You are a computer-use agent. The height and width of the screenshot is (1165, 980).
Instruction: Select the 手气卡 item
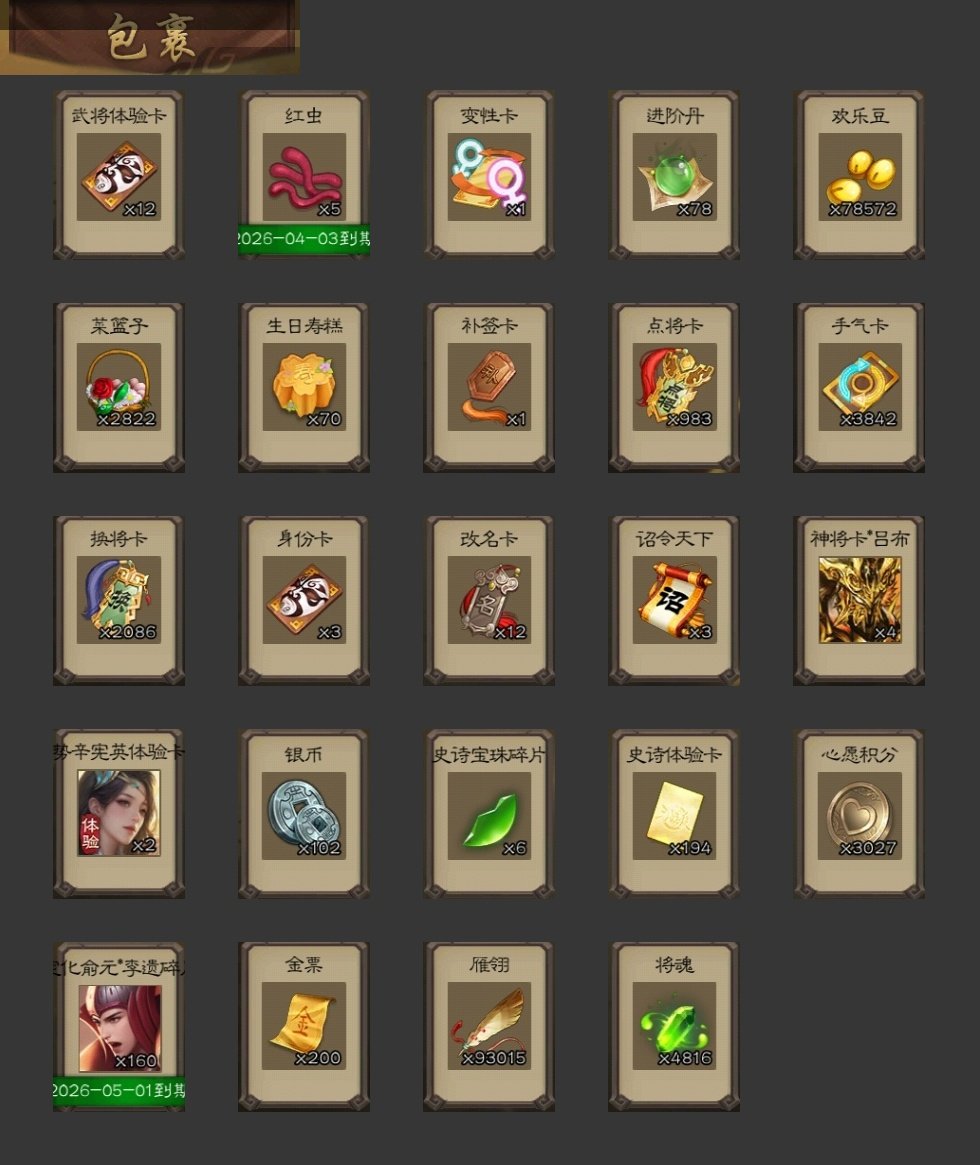click(x=859, y=388)
